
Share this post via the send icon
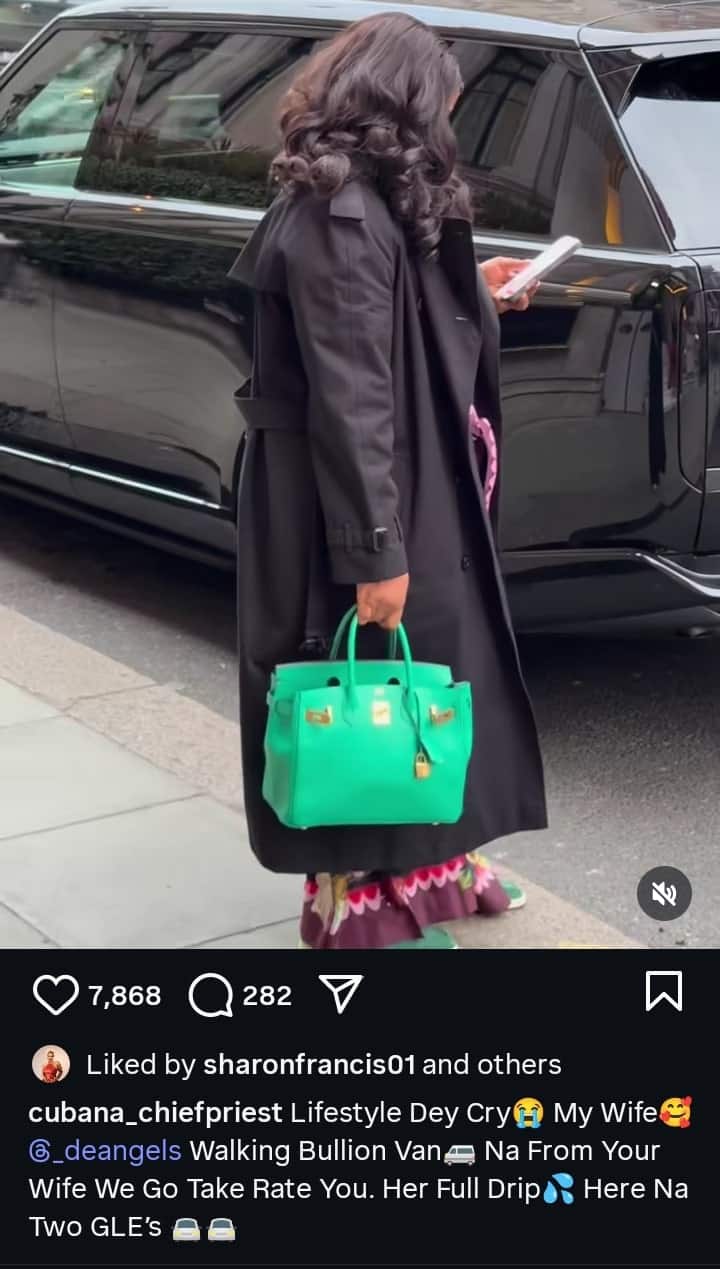point(340,995)
